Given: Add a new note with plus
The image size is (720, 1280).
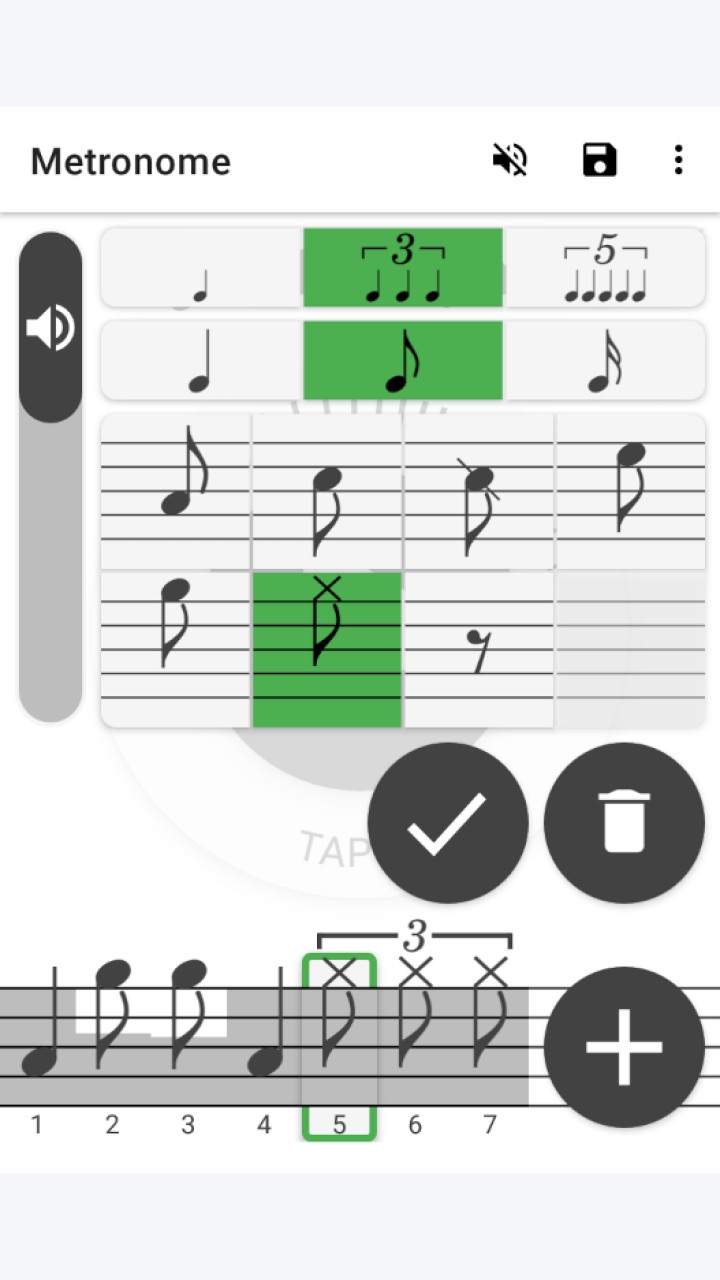Looking at the screenshot, I should point(624,1047).
